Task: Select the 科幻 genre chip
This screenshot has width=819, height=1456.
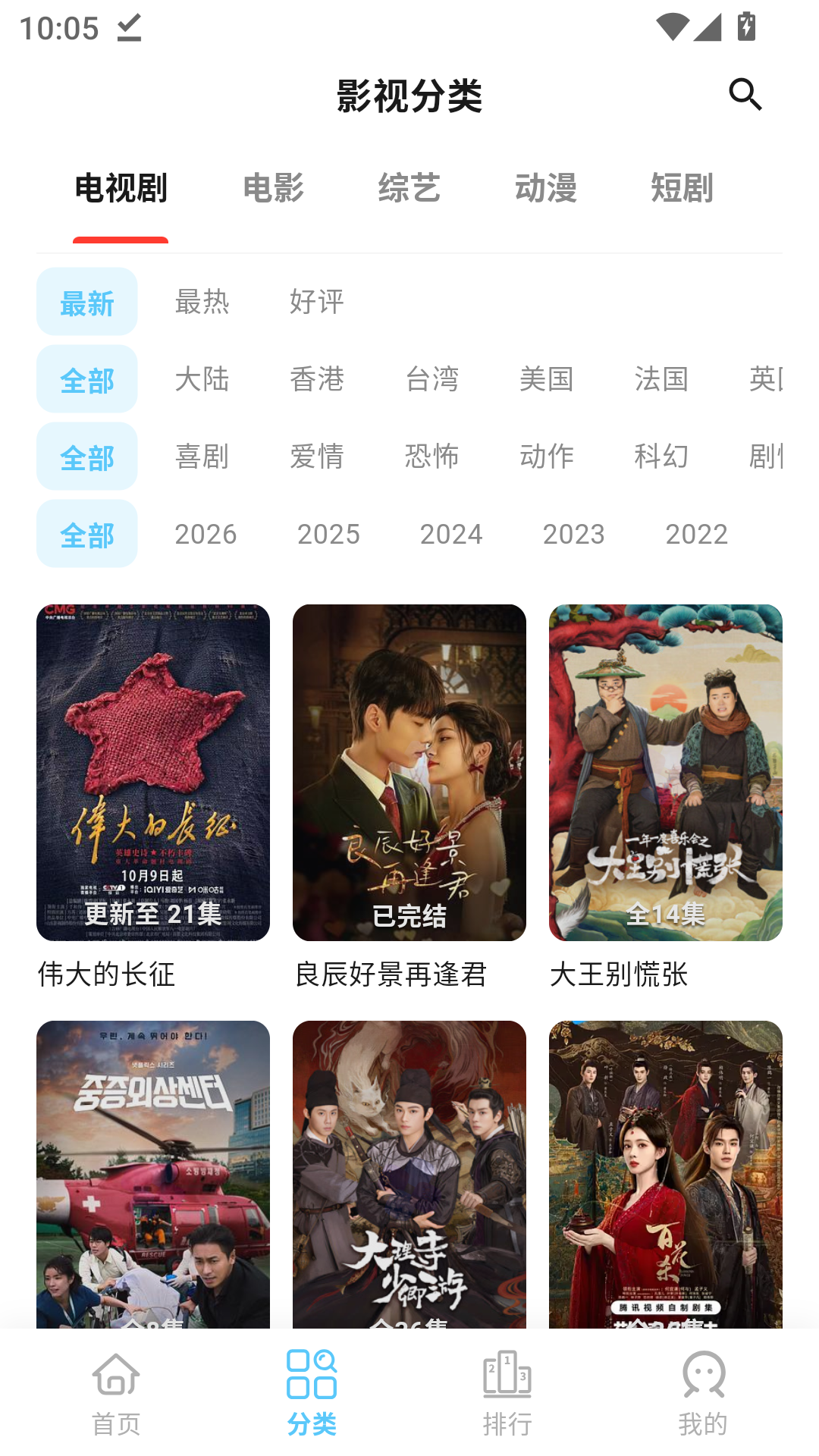Action: pos(661,457)
